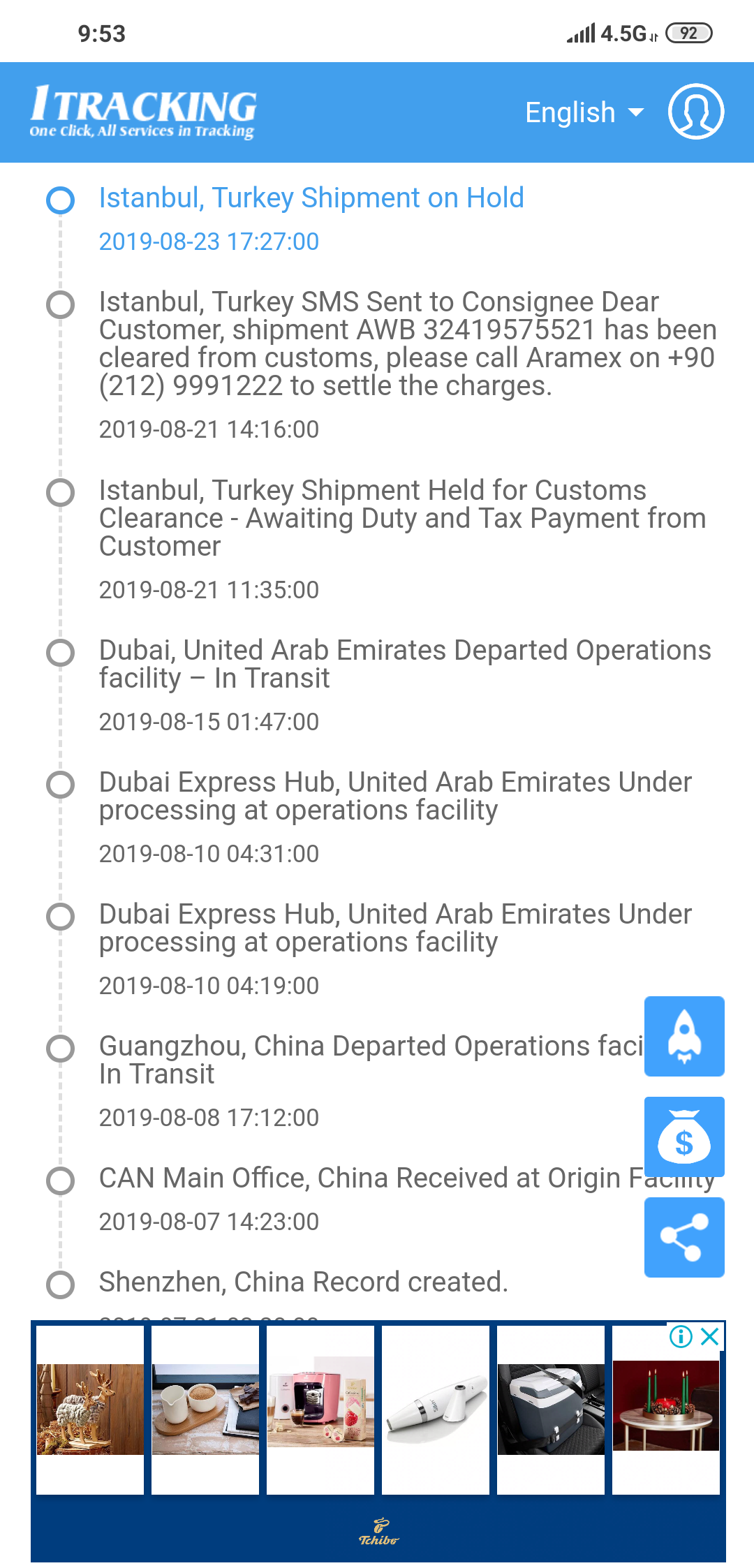Open the handheld vacuum ad tile
754x1568 pixels.
coord(436,1410)
